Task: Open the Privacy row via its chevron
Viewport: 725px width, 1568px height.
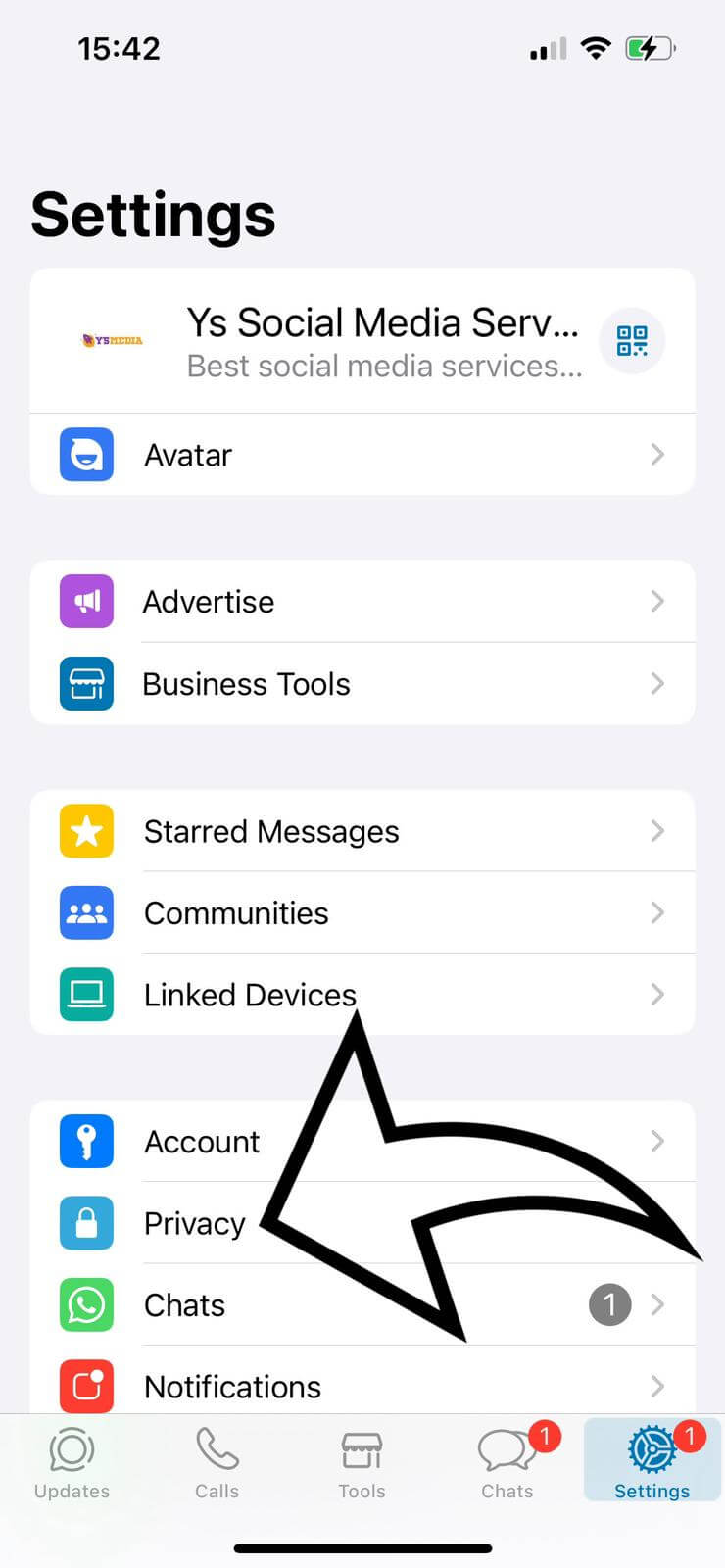Action: tap(657, 1223)
